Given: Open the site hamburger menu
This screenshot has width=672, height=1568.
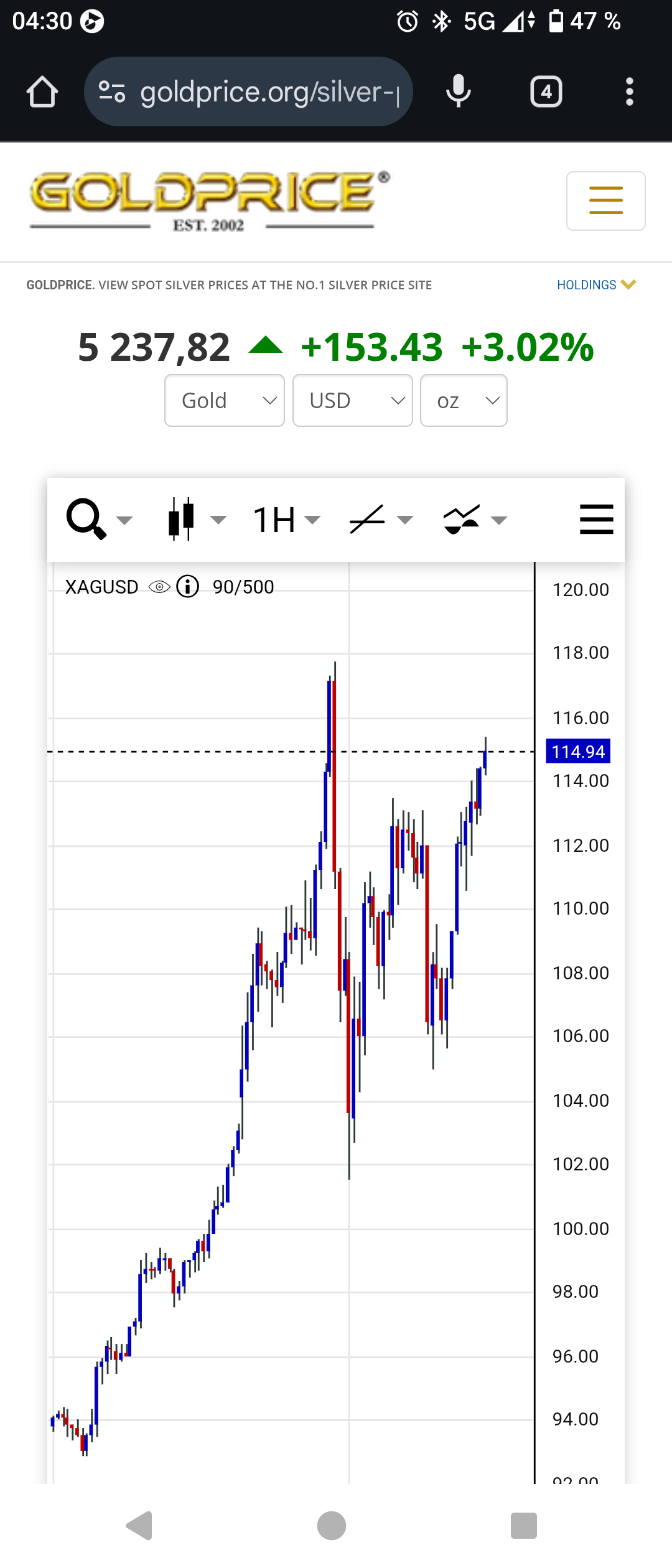Looking at the screenshot, I should coord(605,201).
